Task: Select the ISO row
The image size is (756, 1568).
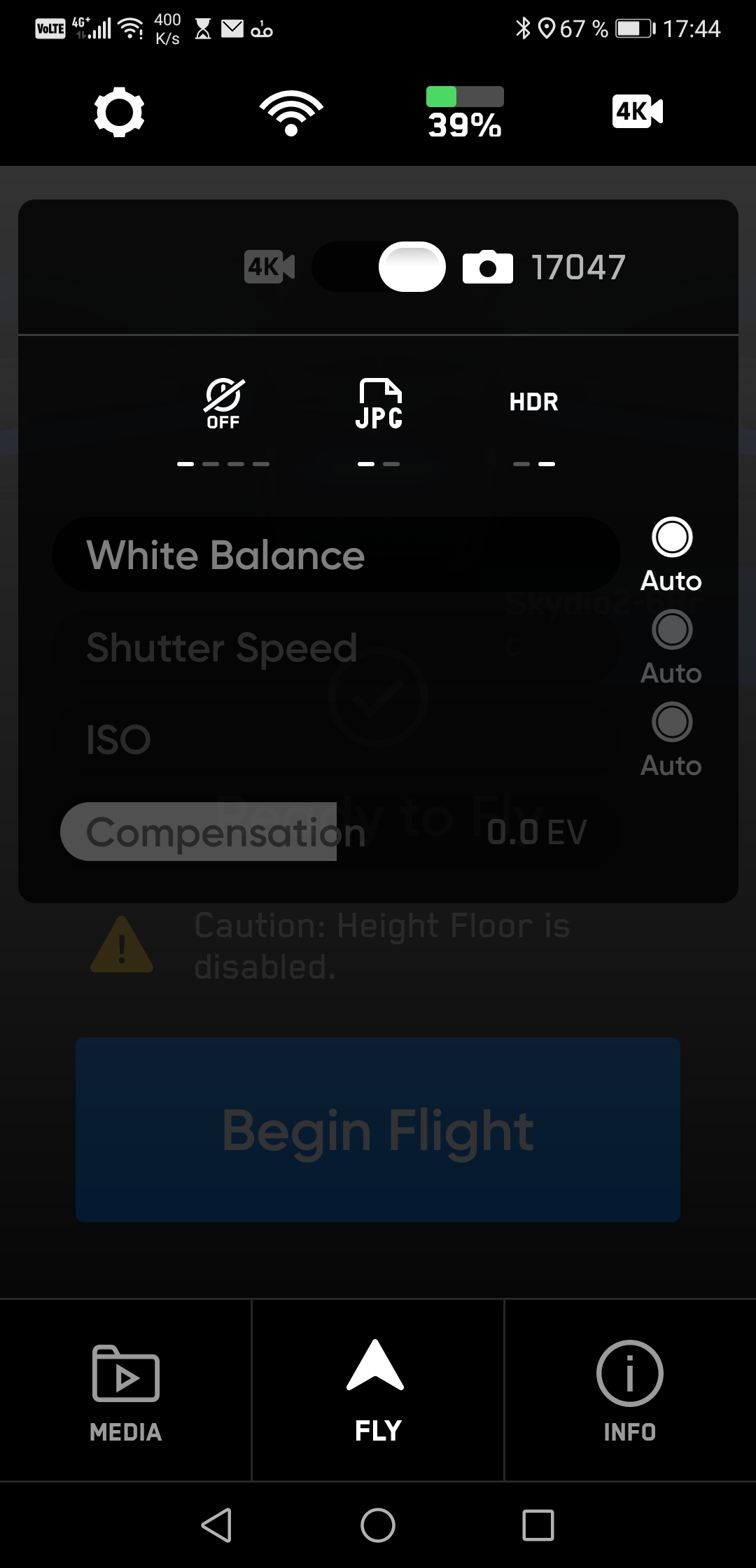Action: pos(336,740)
